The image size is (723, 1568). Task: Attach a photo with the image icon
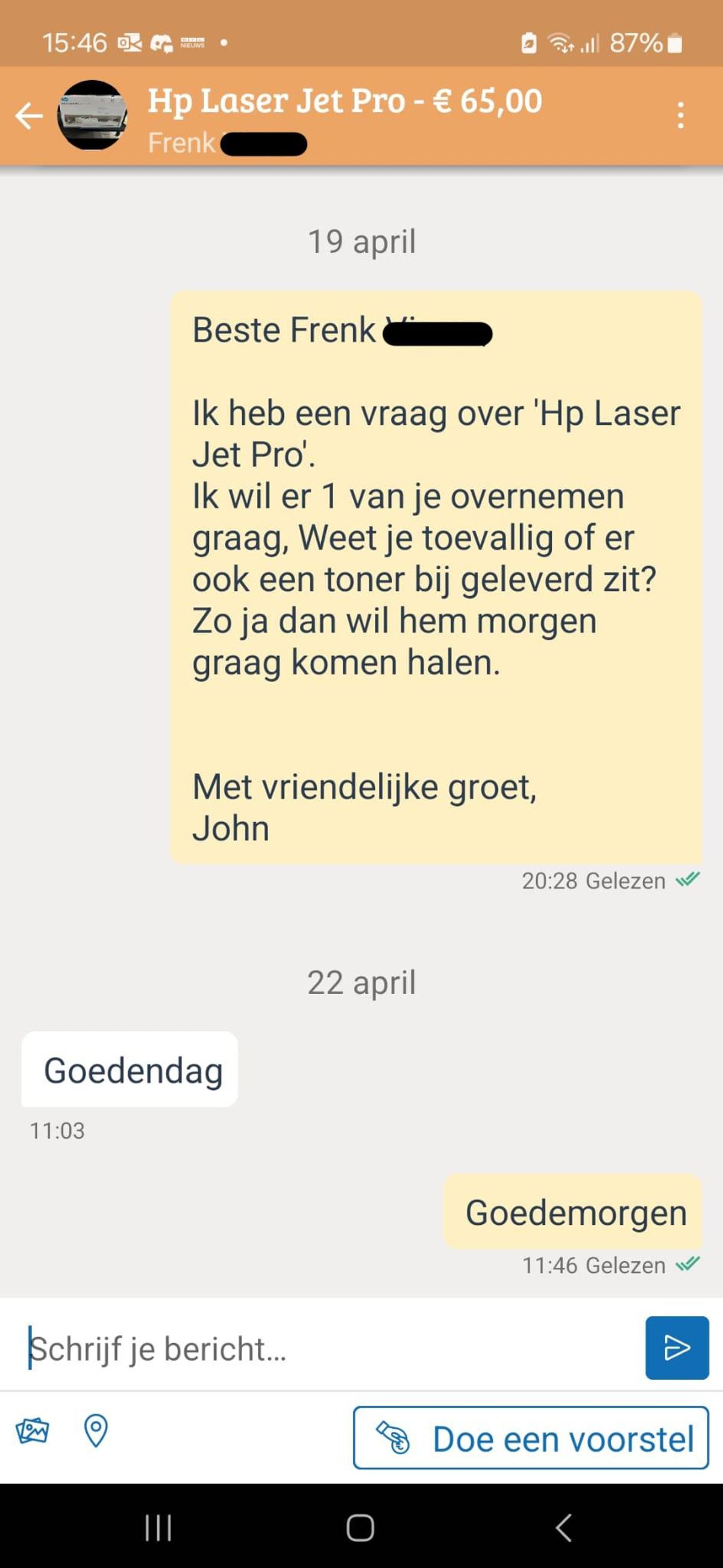coord(33,1431)
